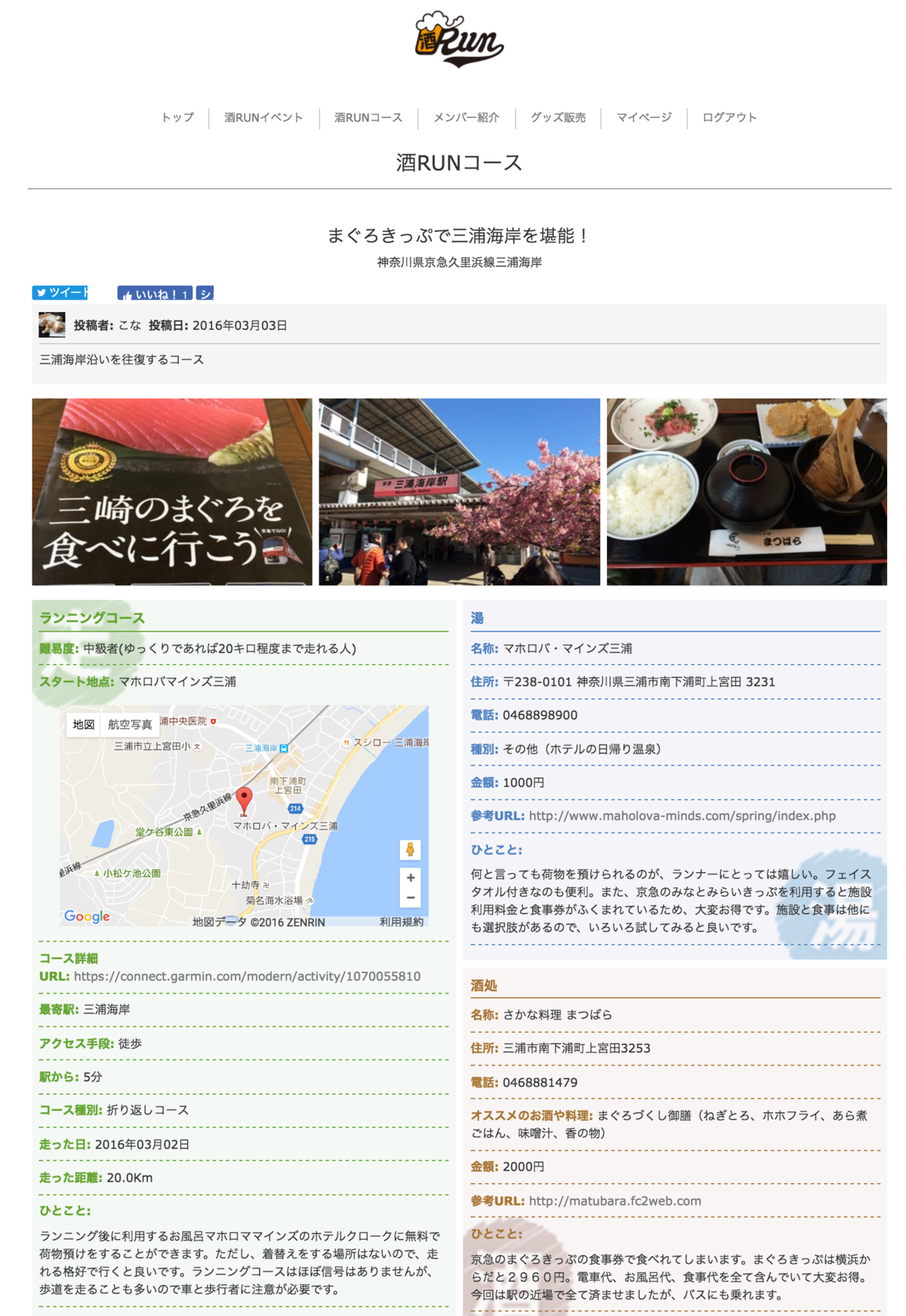This screenshot has height=1316, width=906.
Task: Tap the Facebook share button beside いいね！
Action: [205, 294]
